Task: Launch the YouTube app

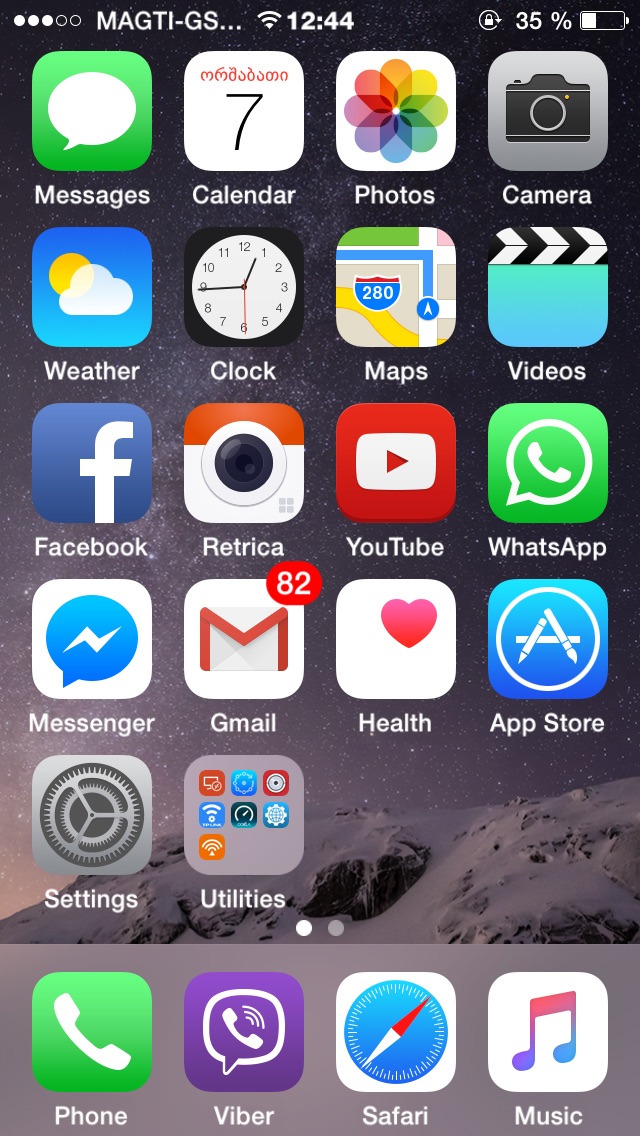Action: click(x=396, y=463)
